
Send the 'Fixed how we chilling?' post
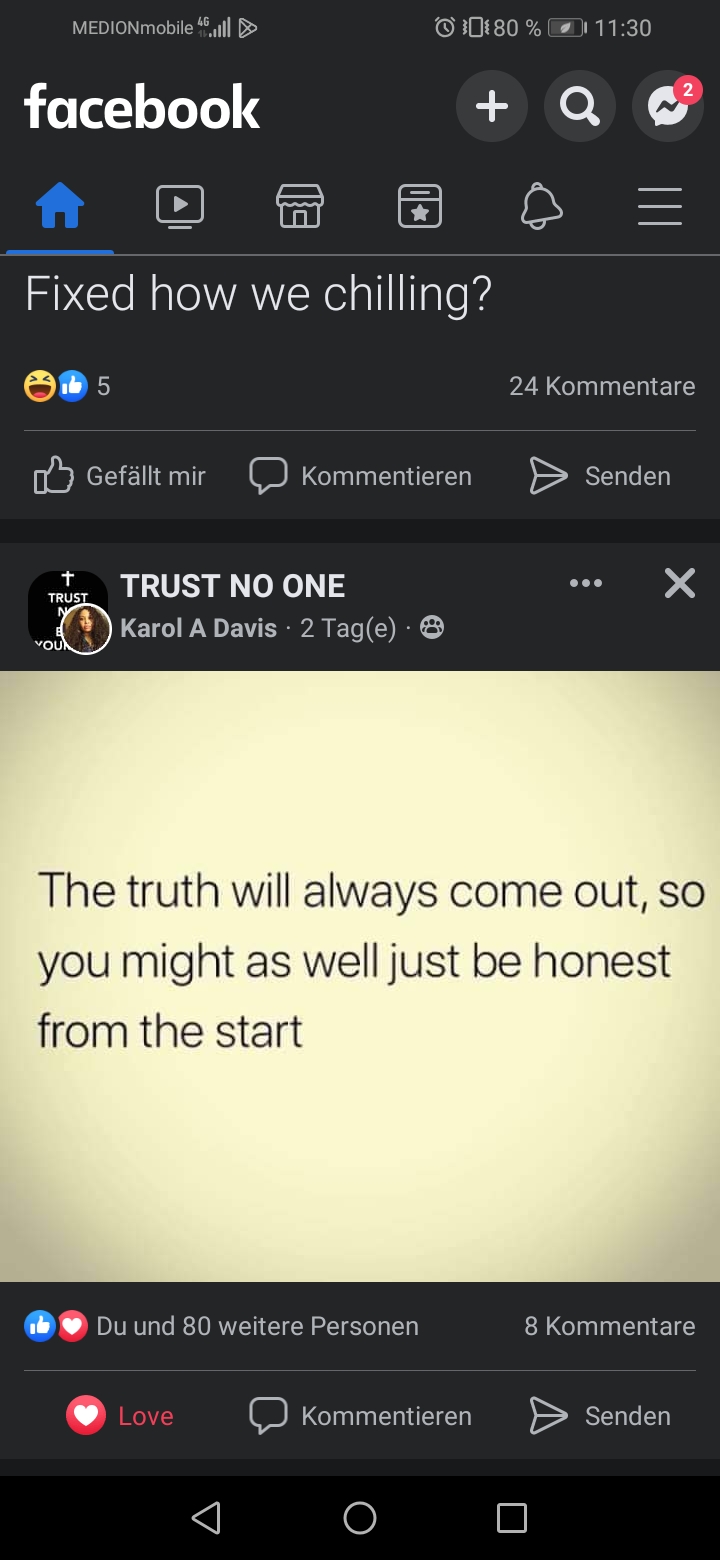(600, 476)
